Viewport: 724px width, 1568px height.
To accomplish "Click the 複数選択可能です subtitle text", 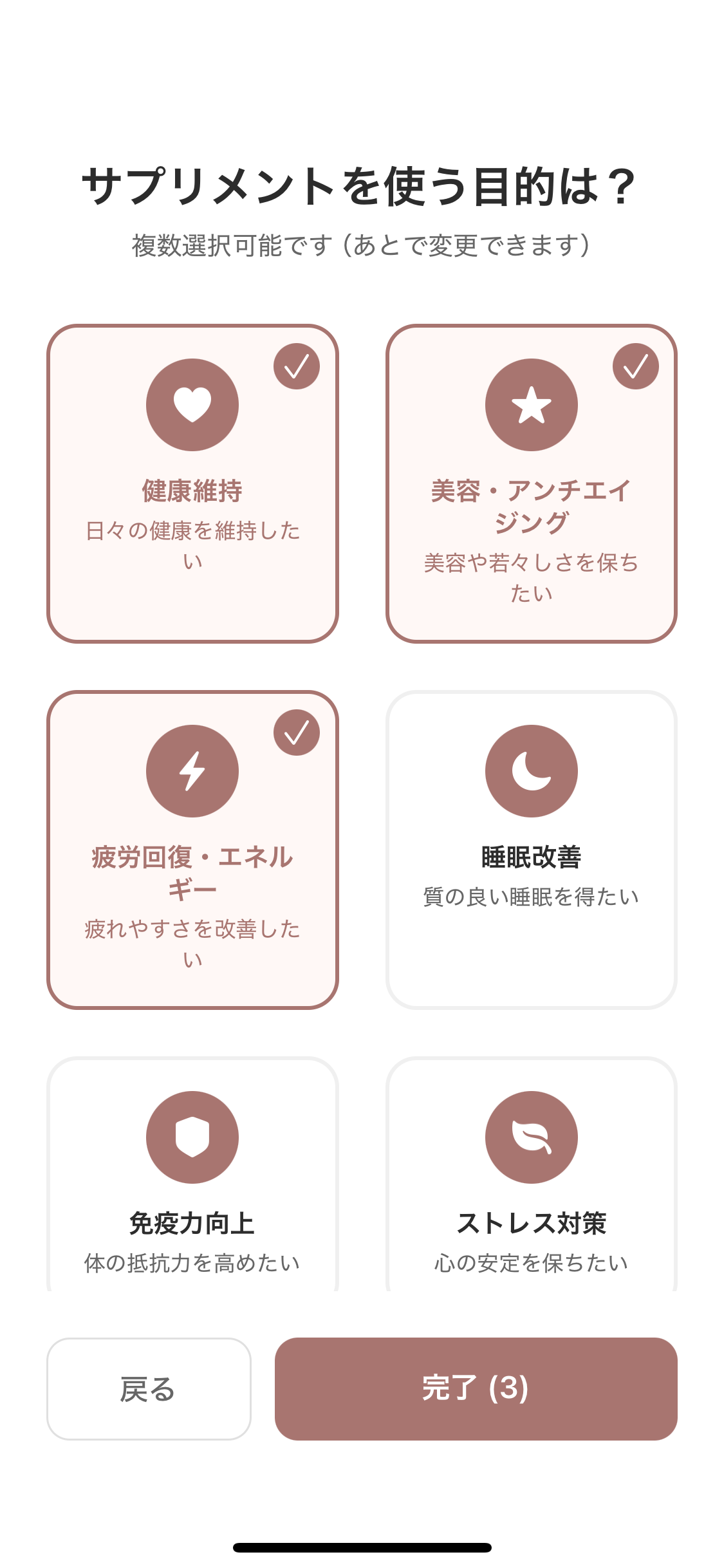I will 362,245.
